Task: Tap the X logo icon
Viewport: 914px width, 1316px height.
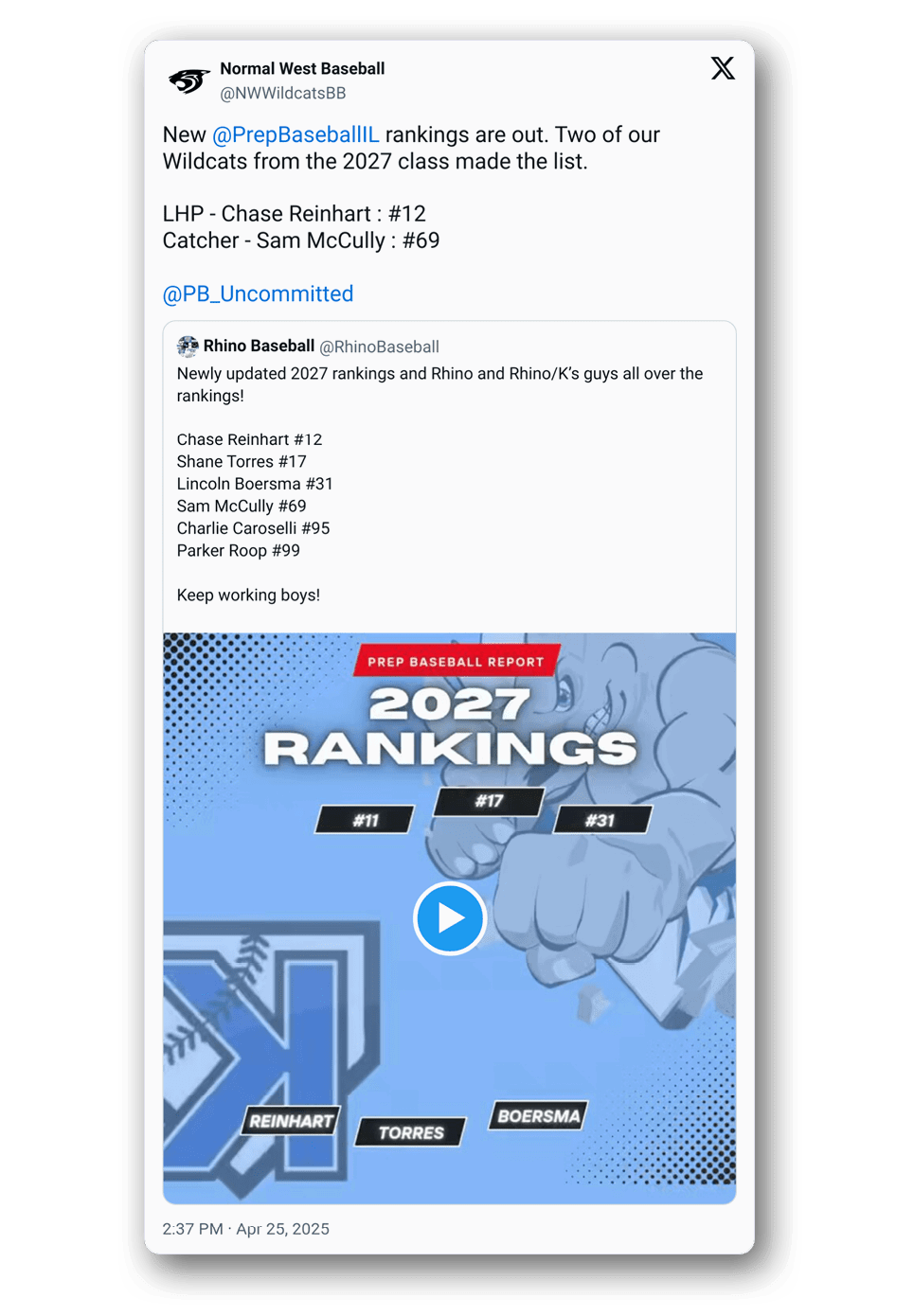Action: [723, 68]
